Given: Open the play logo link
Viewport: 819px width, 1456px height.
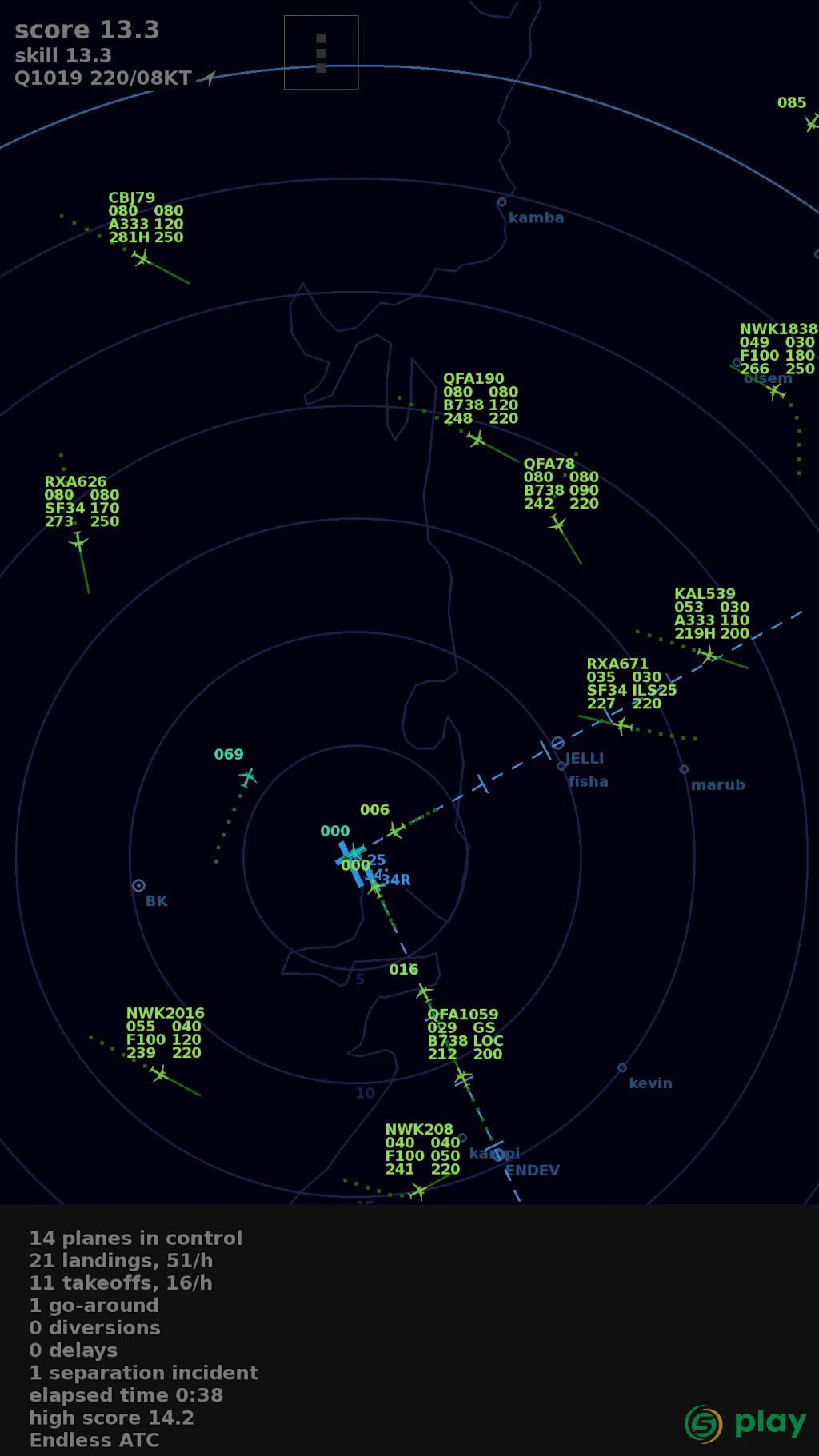Looking at the screenshot, I should pos(745,1423).
